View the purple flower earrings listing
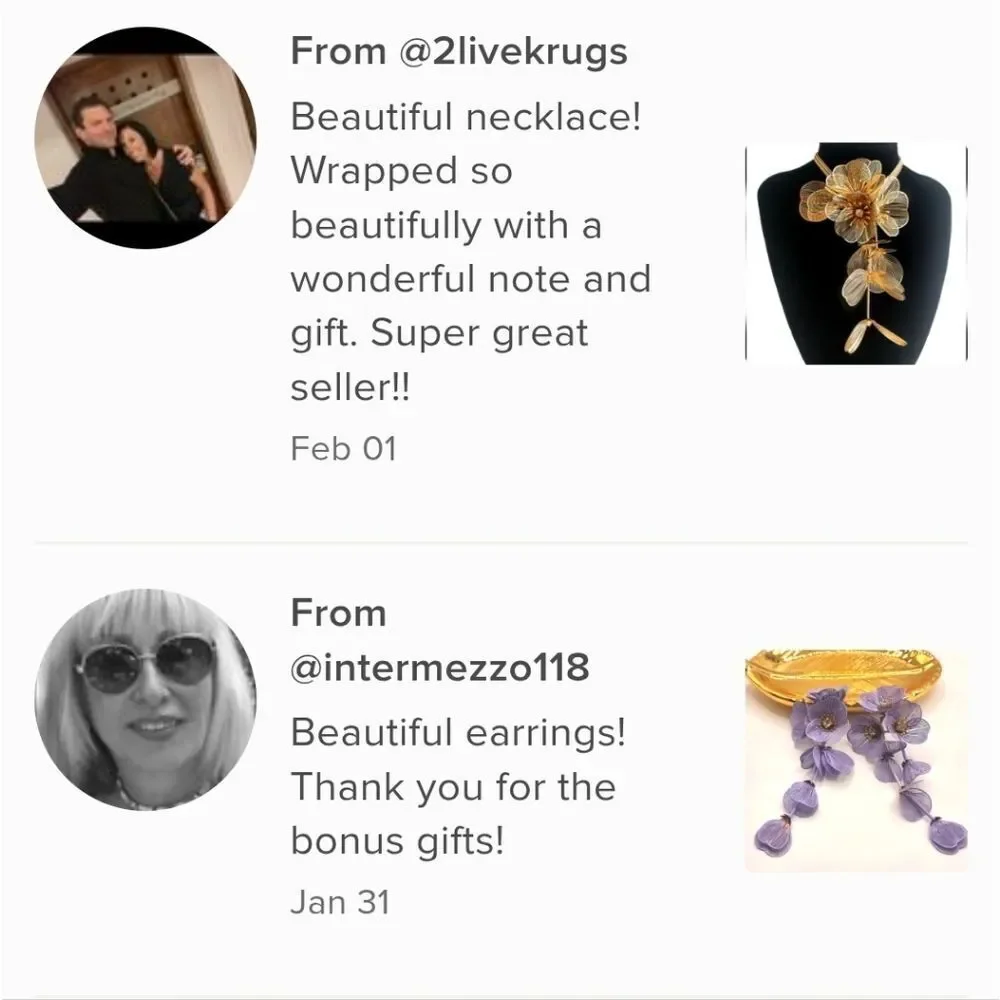Viewport: 1000px width, 1000px height. (856, 760)
